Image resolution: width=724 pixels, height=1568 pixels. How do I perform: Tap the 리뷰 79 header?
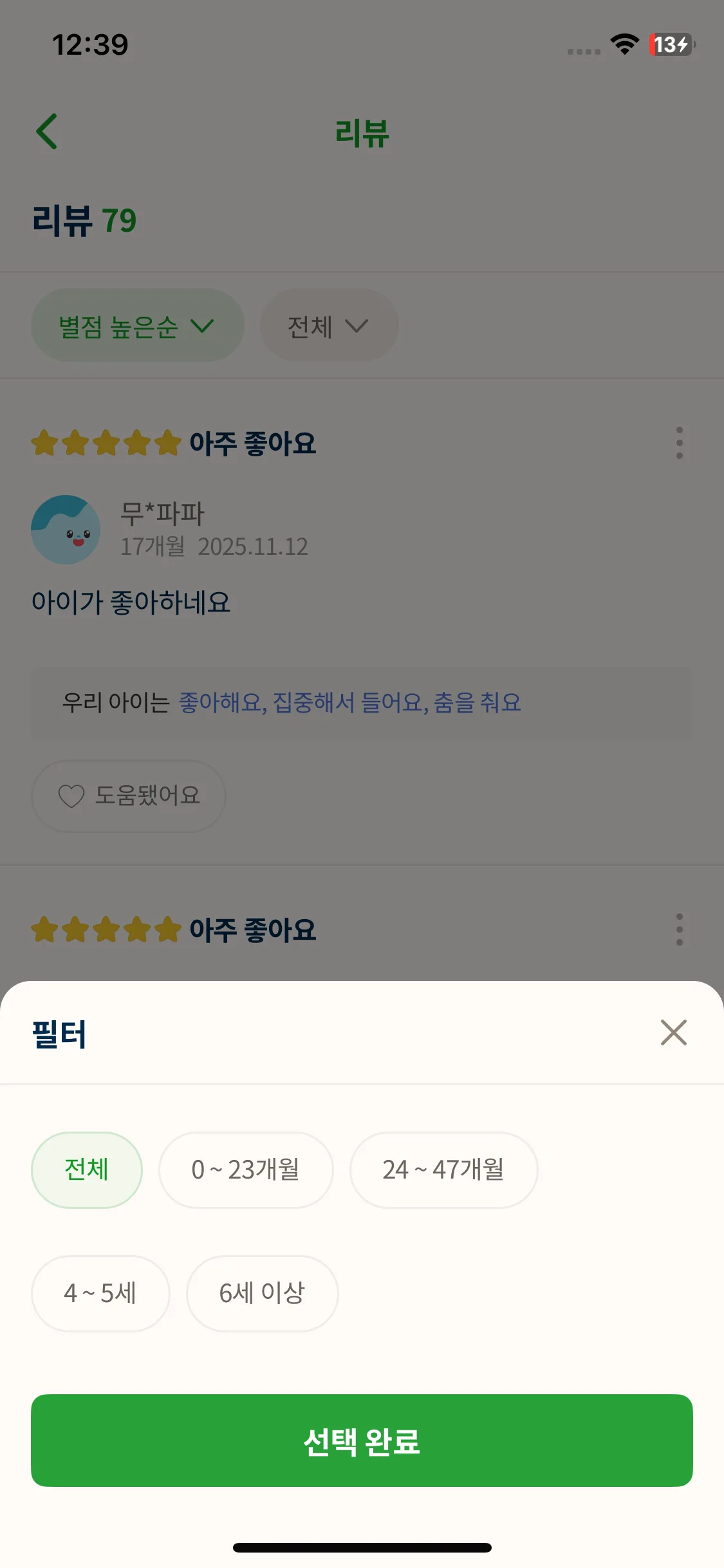84,221
